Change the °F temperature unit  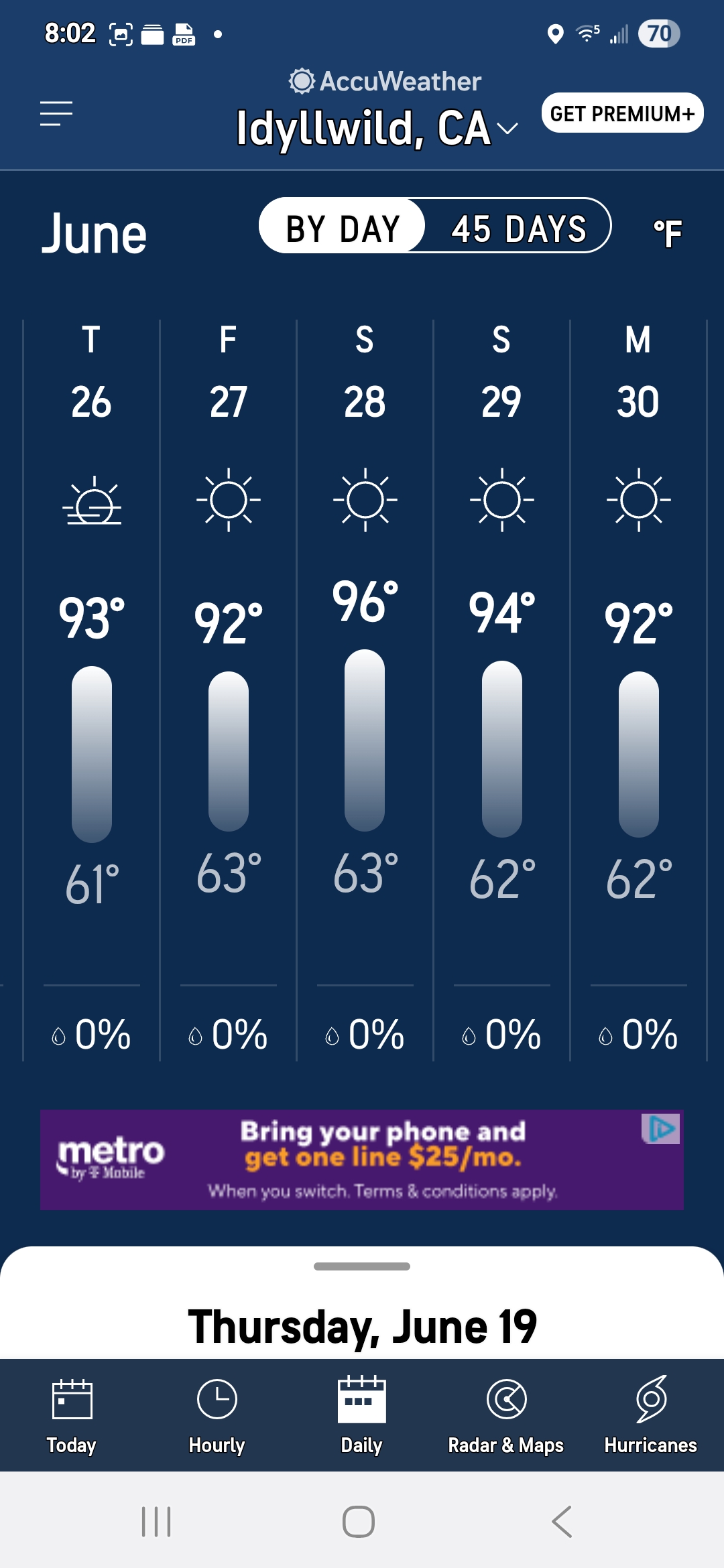[x=667, y=234]
